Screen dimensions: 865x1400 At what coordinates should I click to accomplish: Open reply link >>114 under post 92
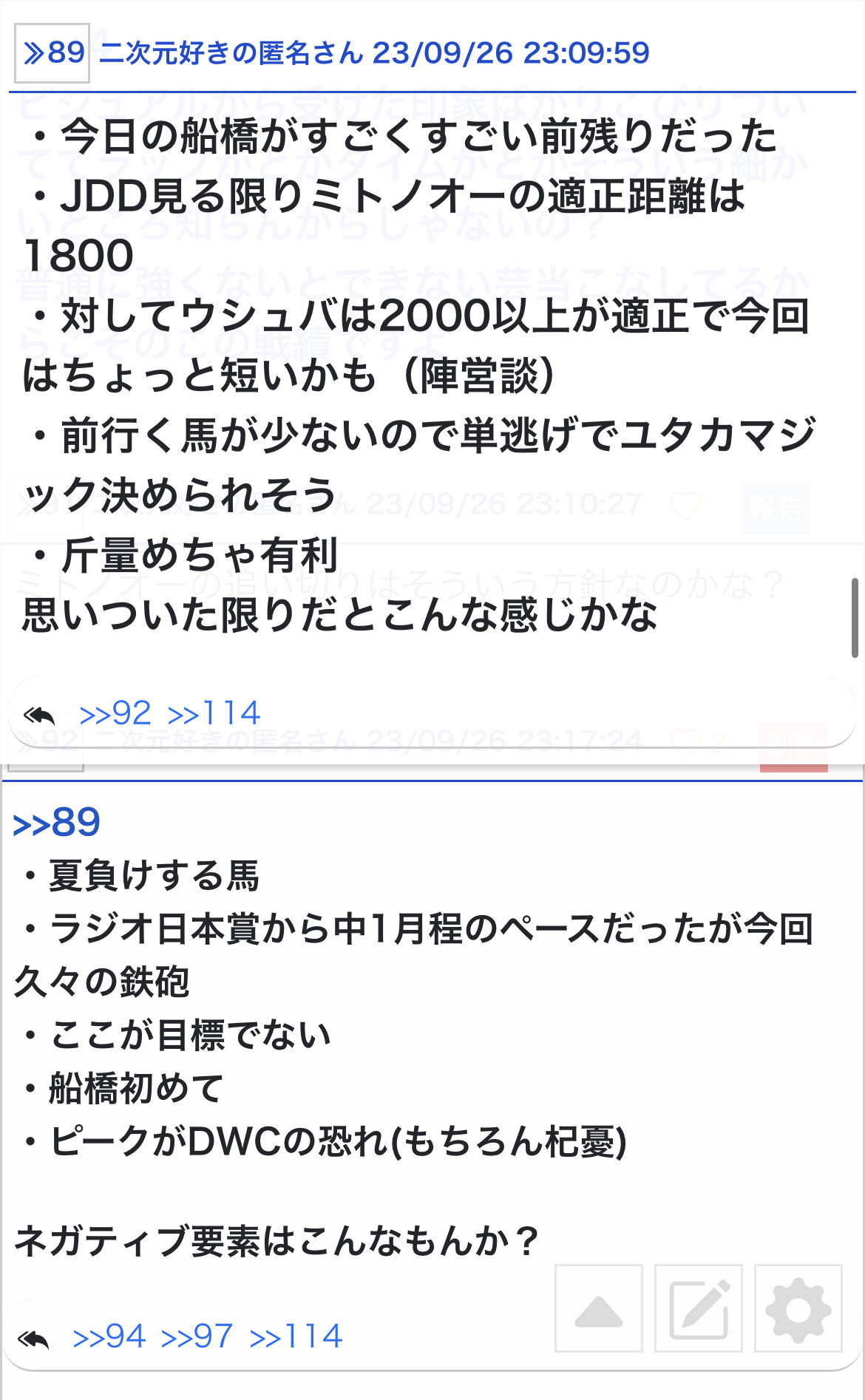click(x=296, y=1336)
